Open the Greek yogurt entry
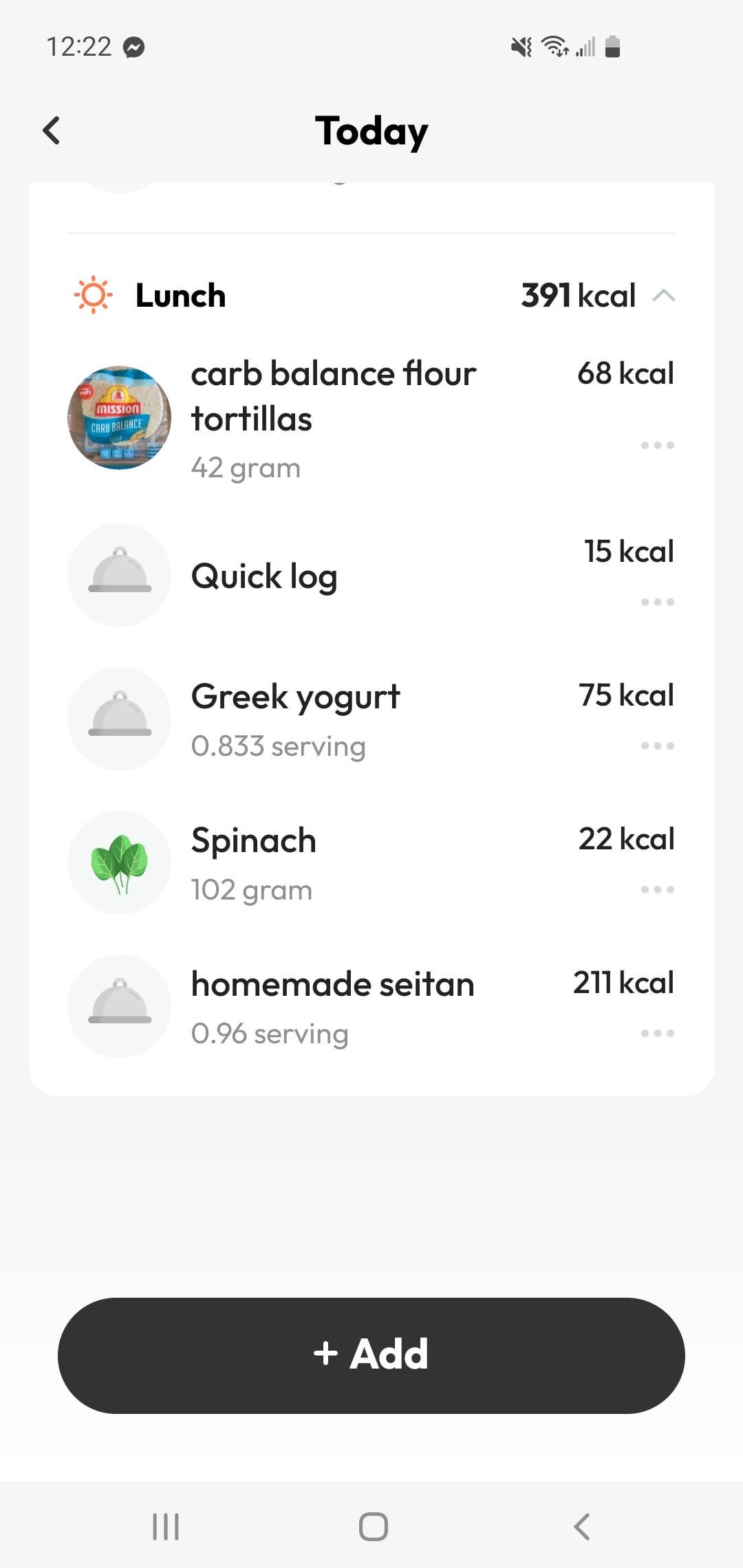The image size is (743, 1568). pyautogui.click(x=296, y=719)
